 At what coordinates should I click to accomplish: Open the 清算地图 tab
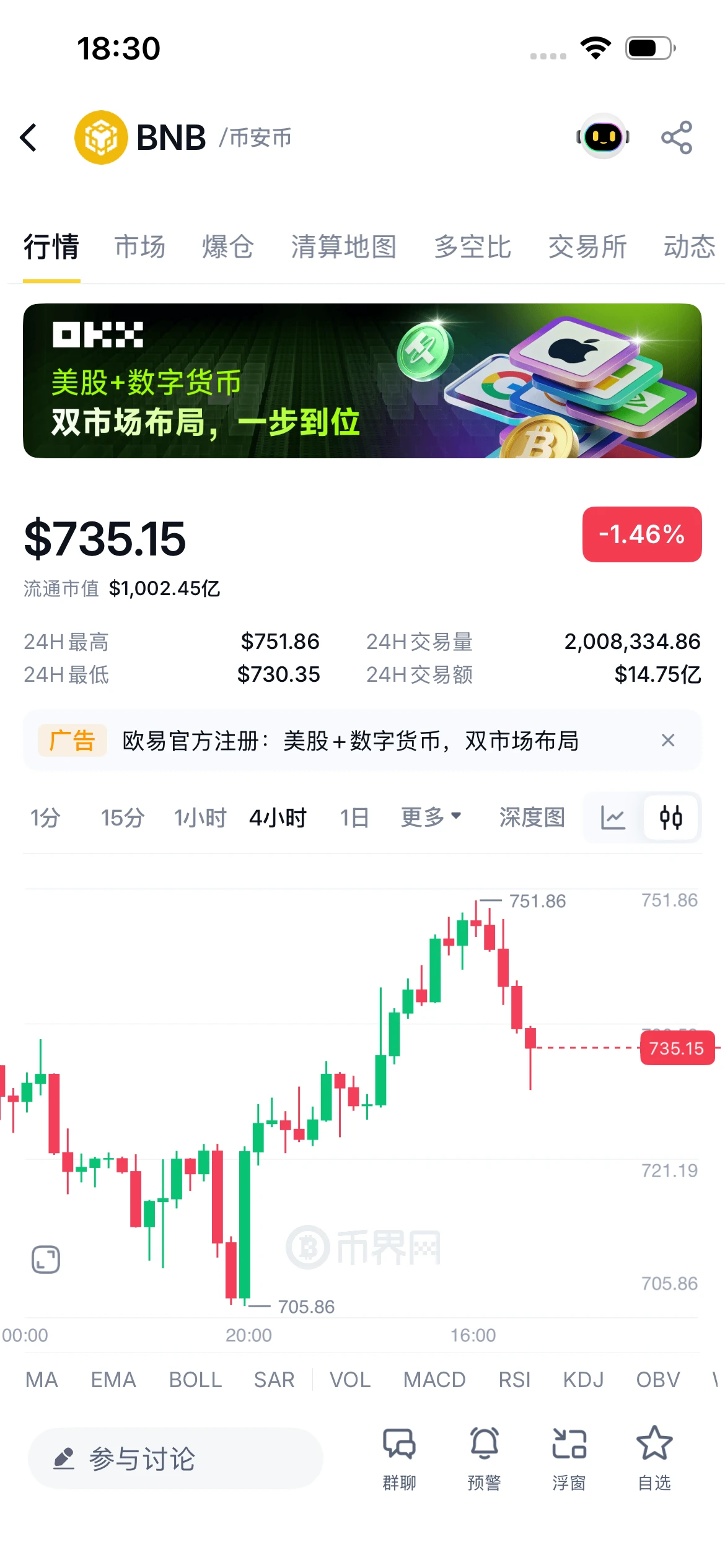tap(344, 246)
